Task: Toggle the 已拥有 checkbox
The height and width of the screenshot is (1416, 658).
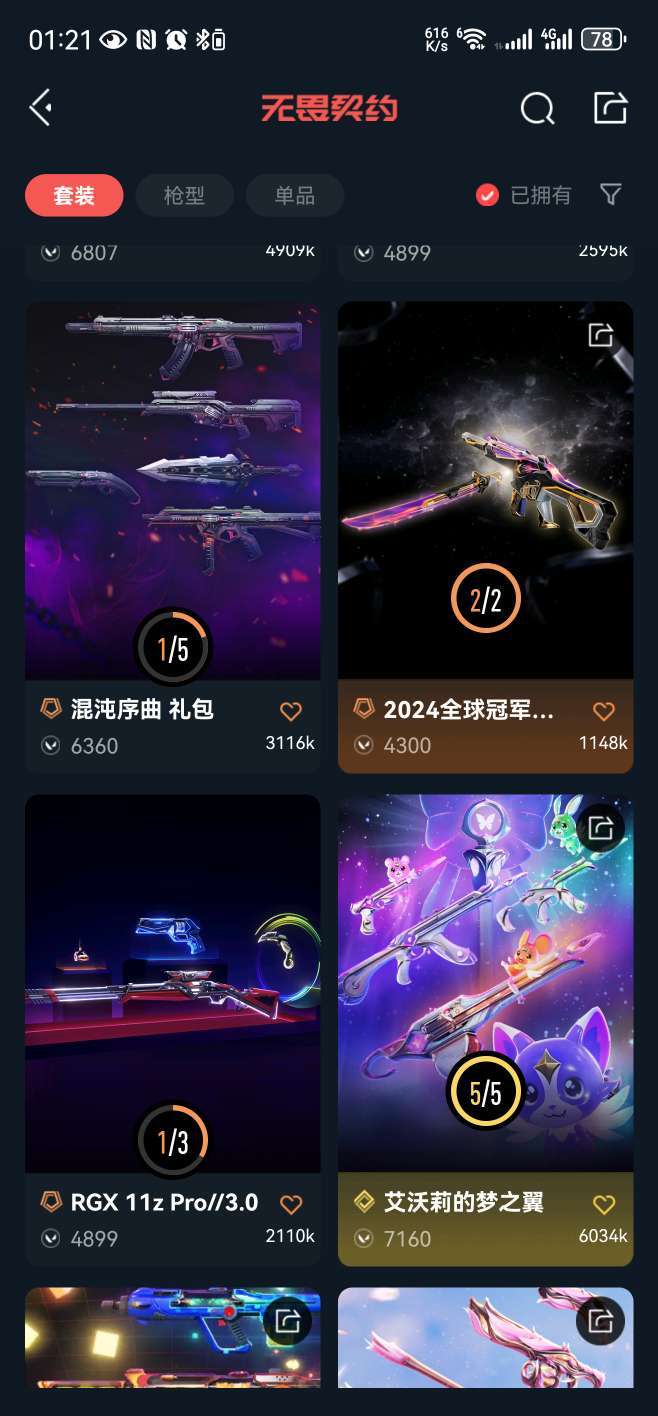Action: point(487,195)
